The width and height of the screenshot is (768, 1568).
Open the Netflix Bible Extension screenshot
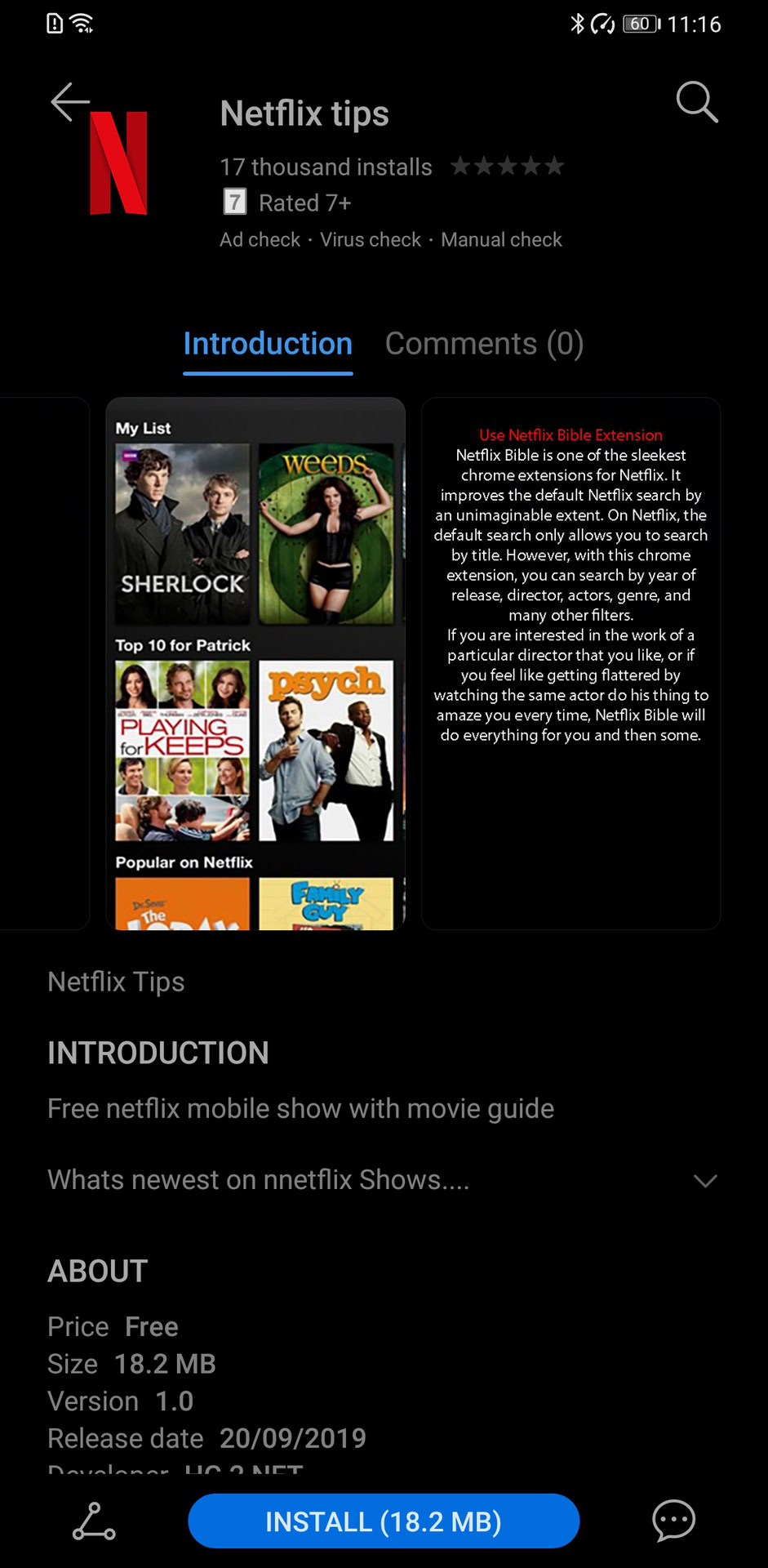[x=570, y=663]
